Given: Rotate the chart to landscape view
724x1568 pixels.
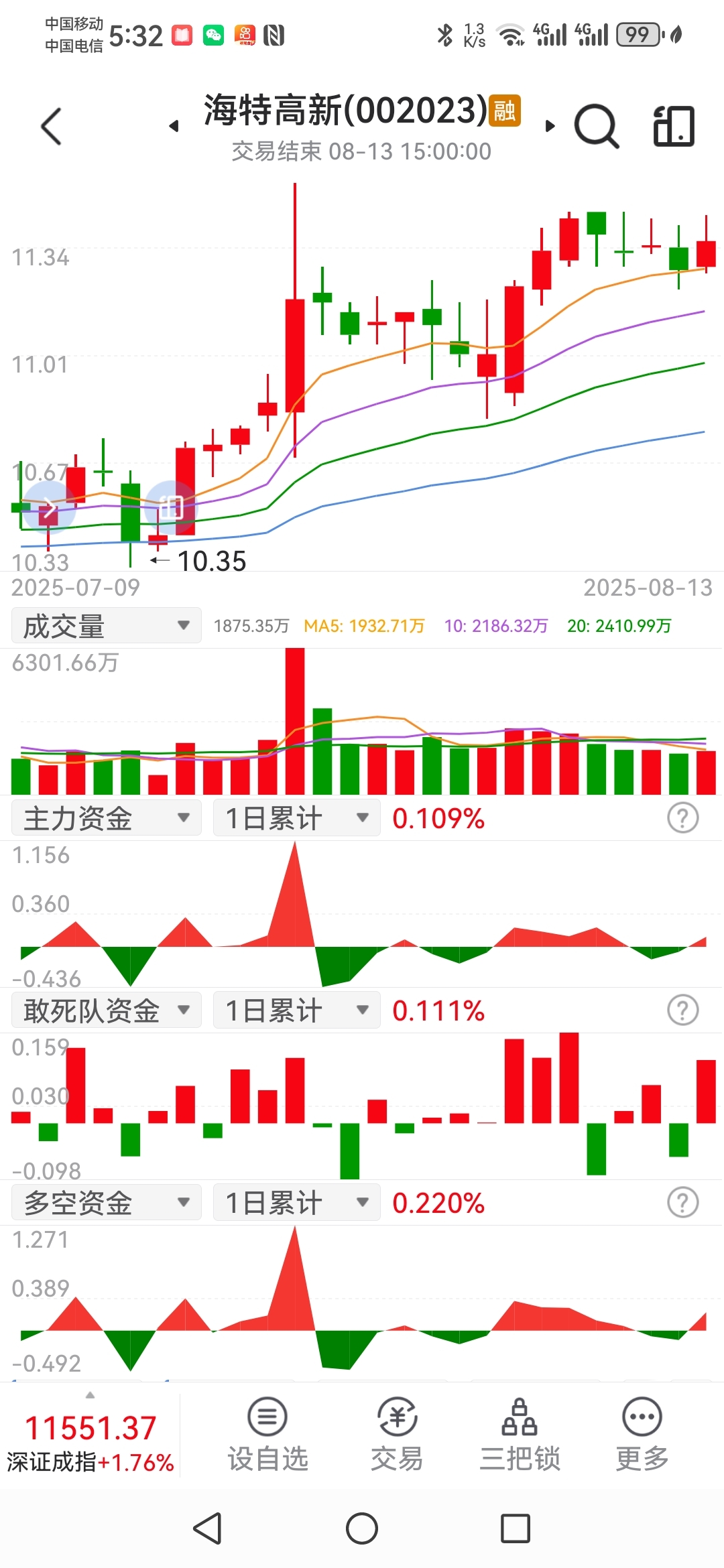Looking at the screenshot, I should [674, 126].
